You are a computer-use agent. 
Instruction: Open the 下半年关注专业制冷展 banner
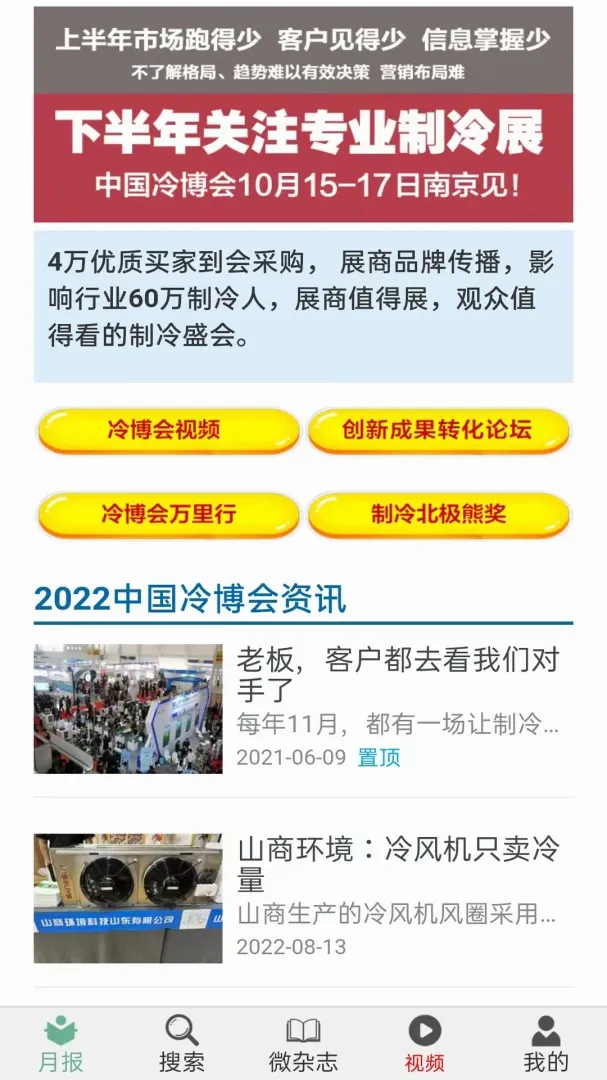click(303, 114)
